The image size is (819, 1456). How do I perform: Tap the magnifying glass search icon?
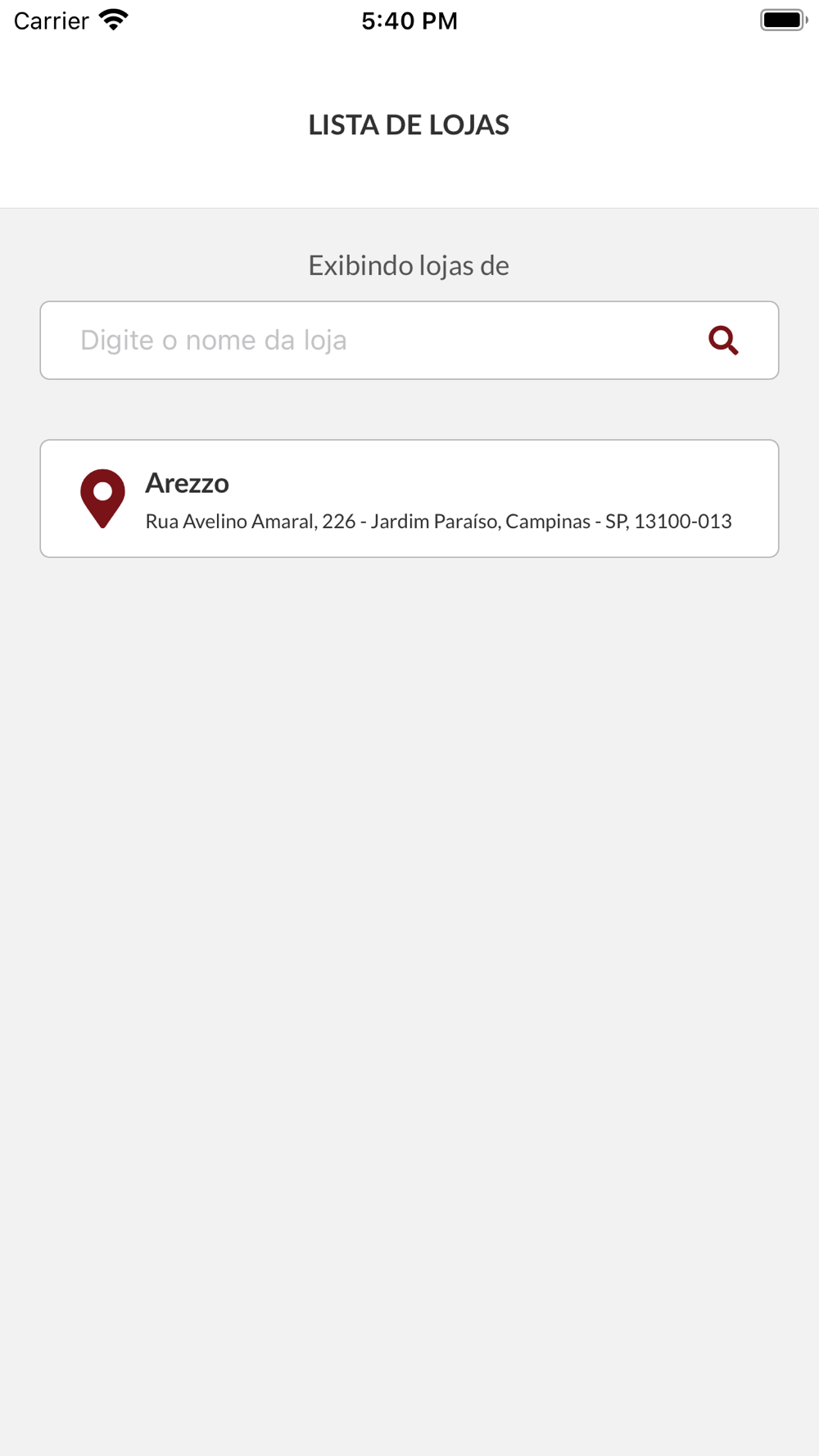click(723, 340)
